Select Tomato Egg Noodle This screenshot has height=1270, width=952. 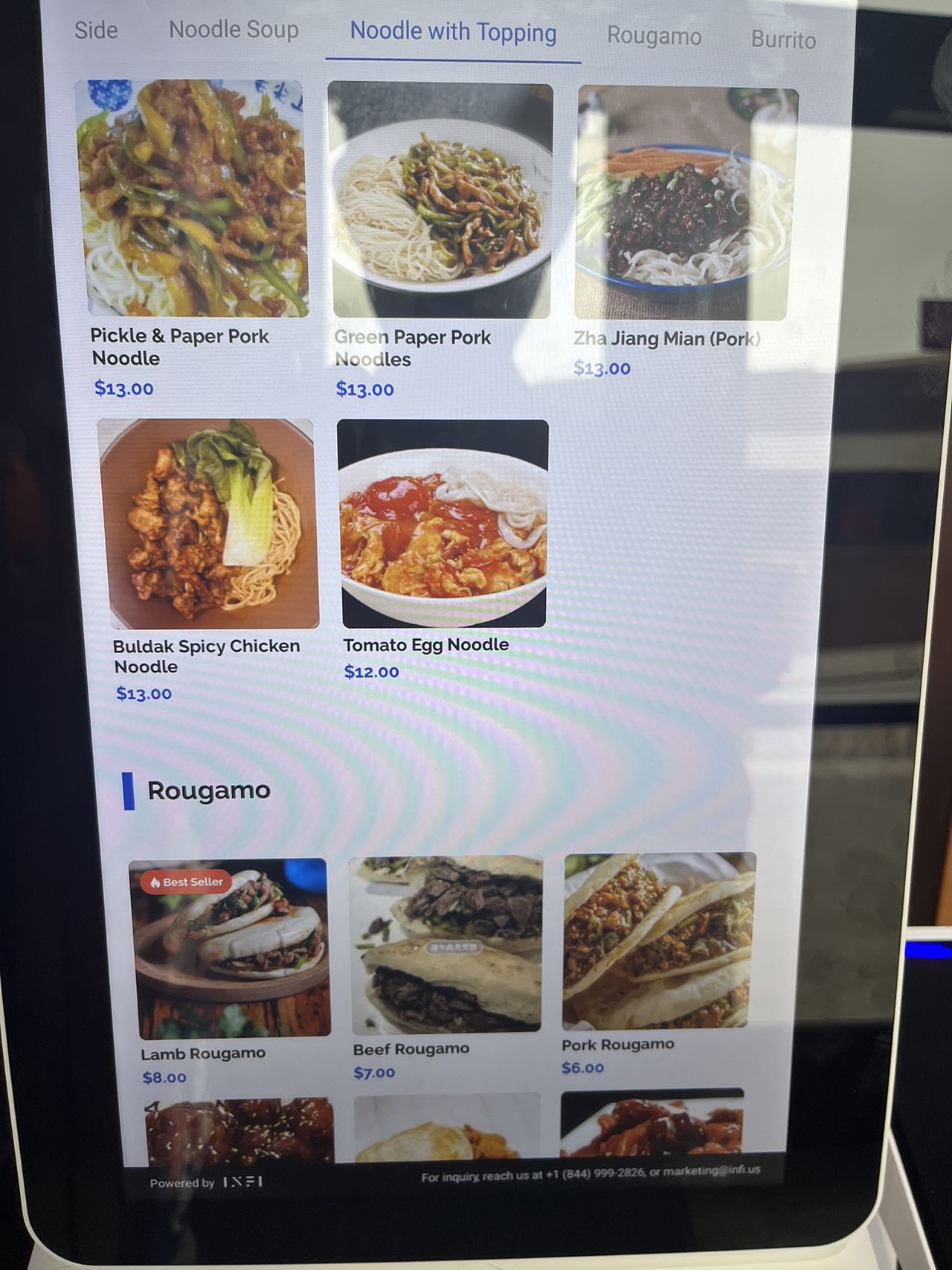click(443, 524)
